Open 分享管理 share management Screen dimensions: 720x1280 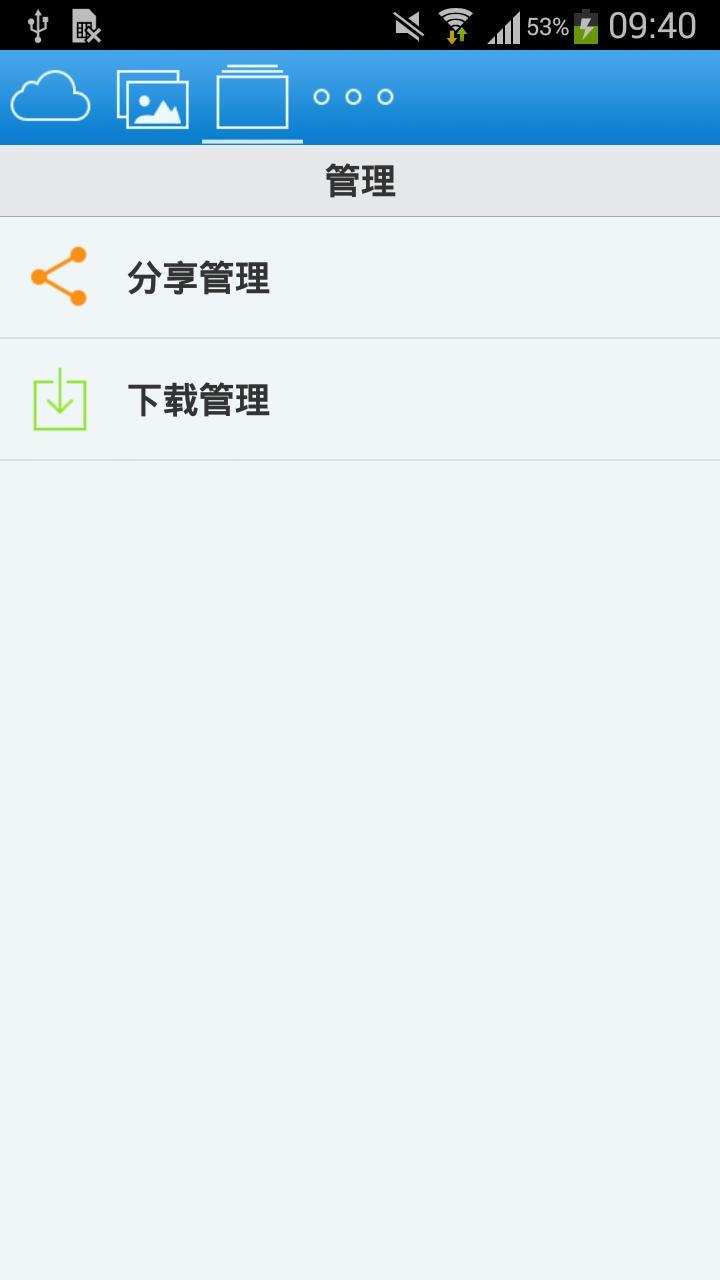pyautogui.click(x=360, y=278)
